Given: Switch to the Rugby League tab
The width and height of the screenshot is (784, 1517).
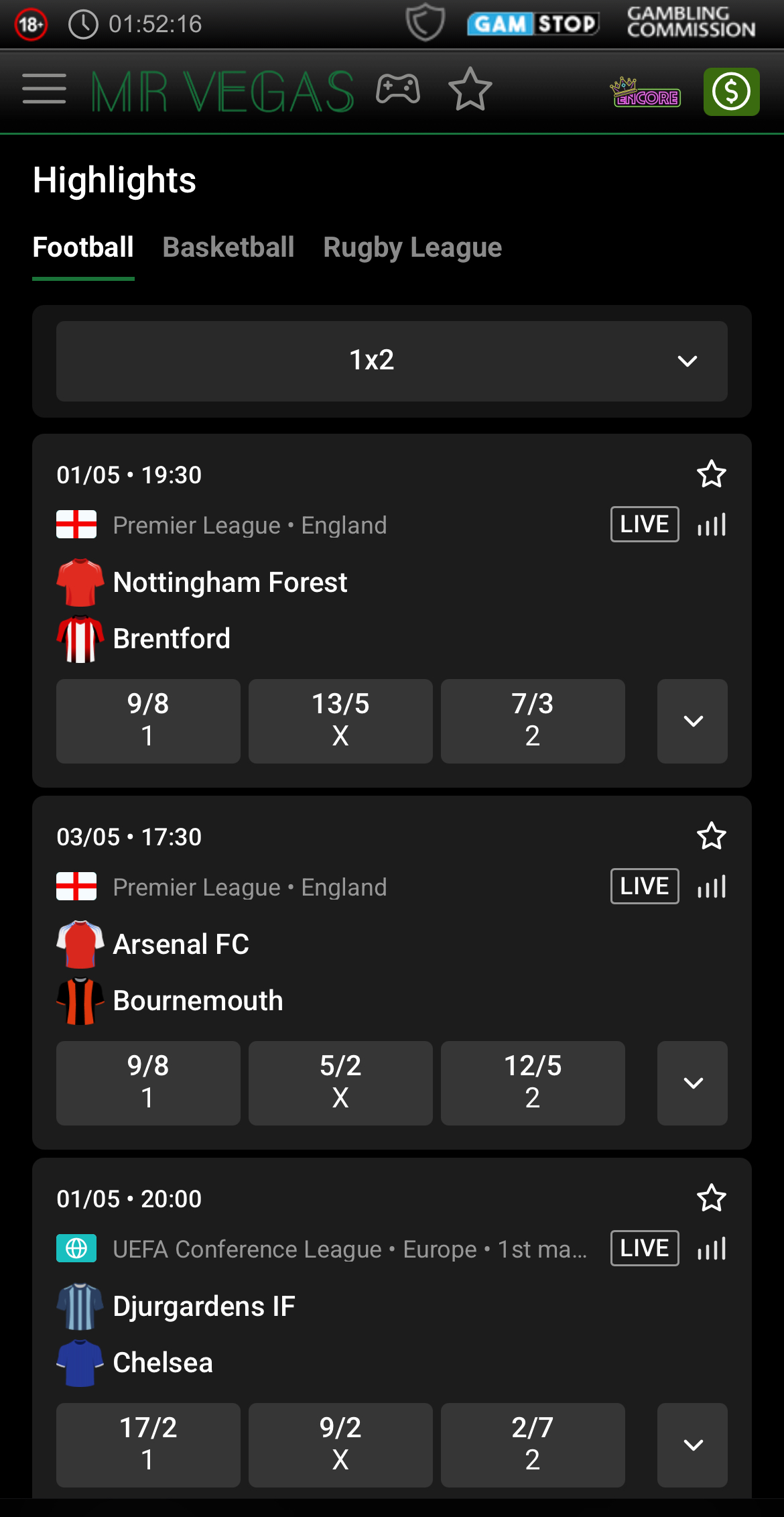Looking at the screenshot, I should coord(411,247).
